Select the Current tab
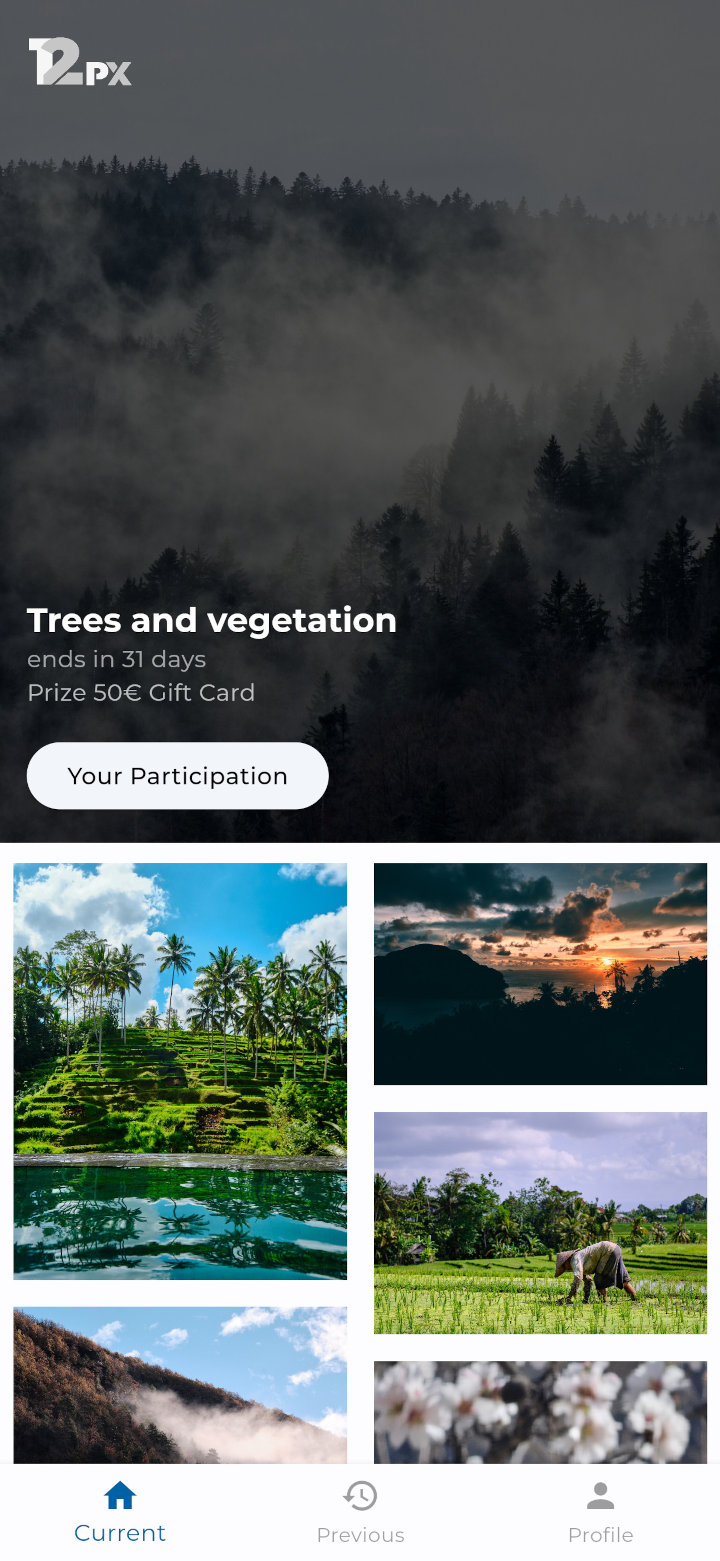The image size is (720, 1561). [x=120, y=1513]
